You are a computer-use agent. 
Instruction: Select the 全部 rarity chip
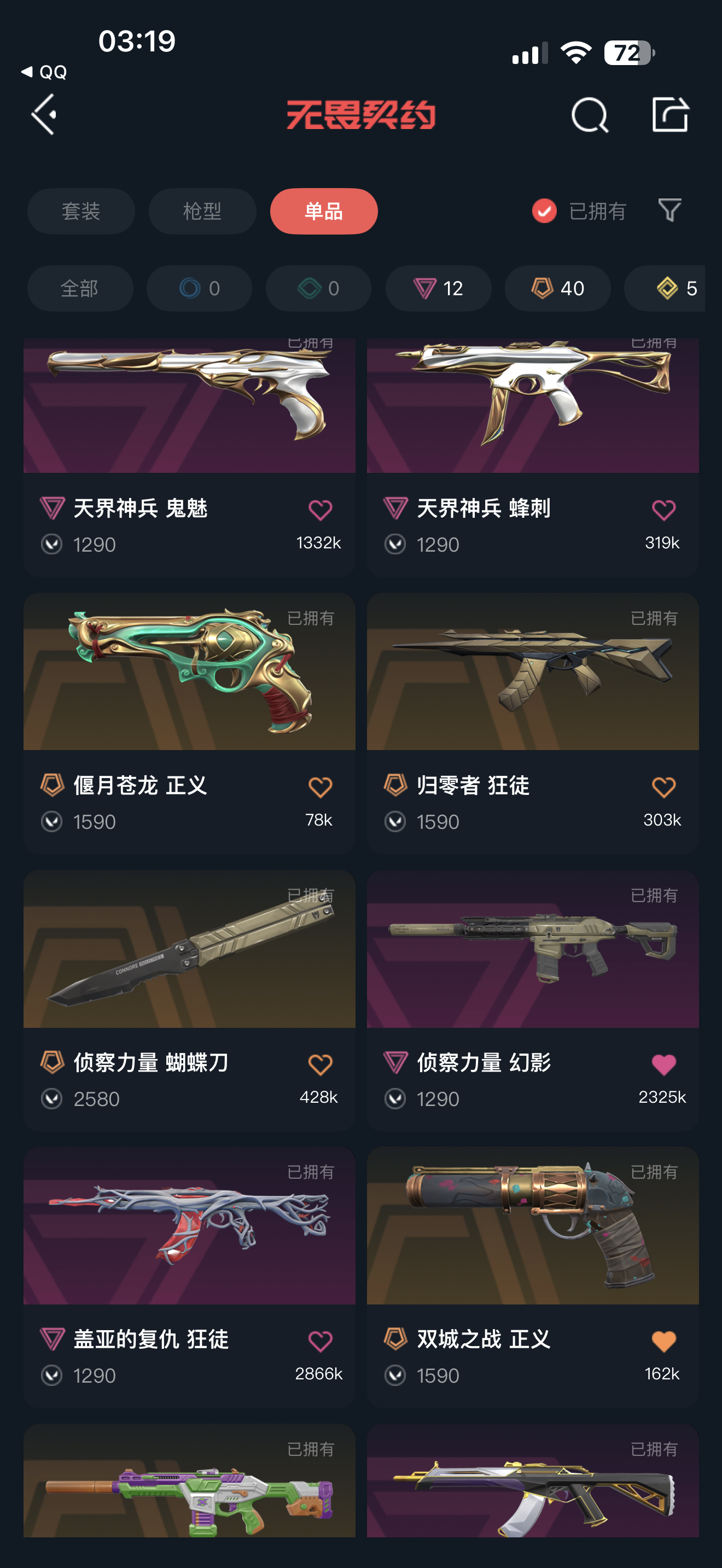pyautogui.click(x=80, y=288)
